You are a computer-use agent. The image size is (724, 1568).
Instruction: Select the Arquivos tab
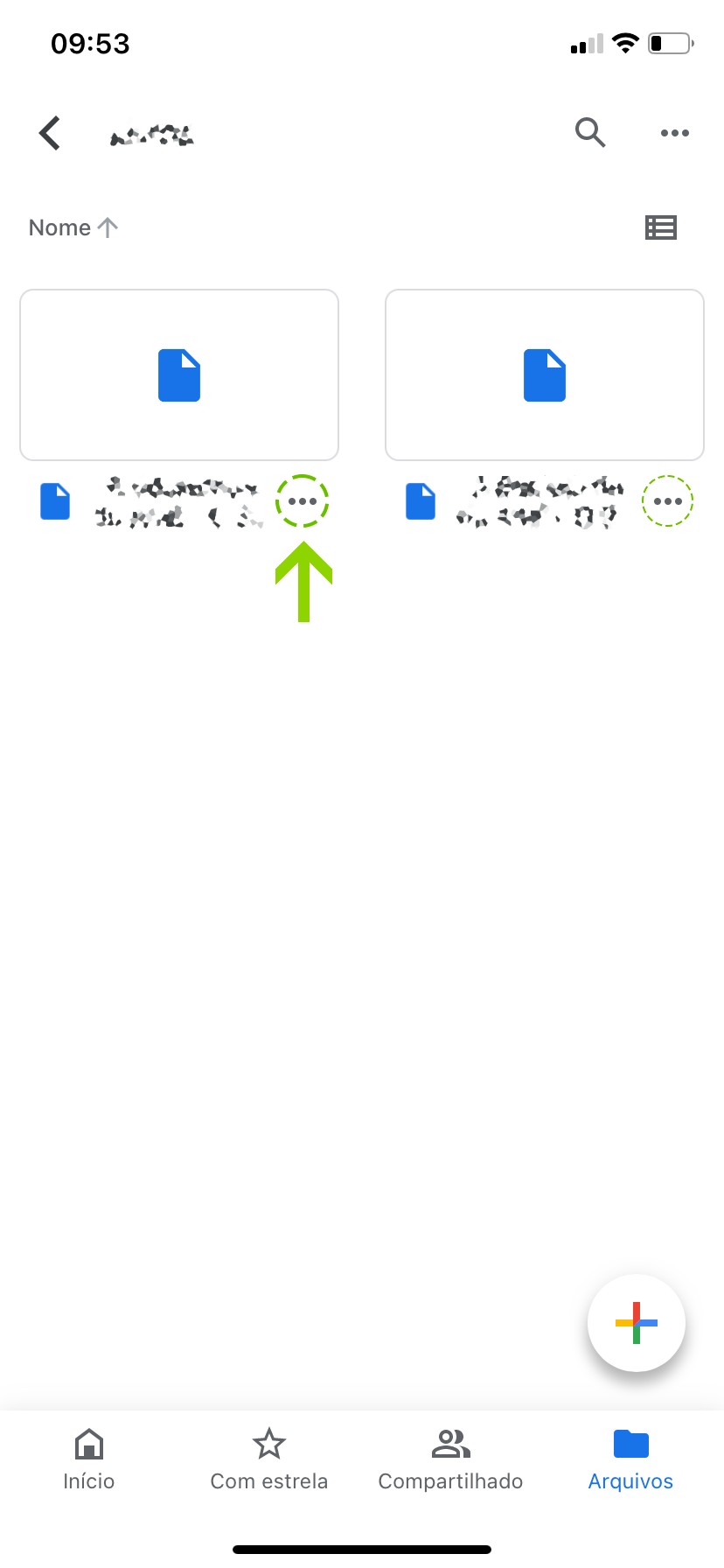pos(630,1460)
